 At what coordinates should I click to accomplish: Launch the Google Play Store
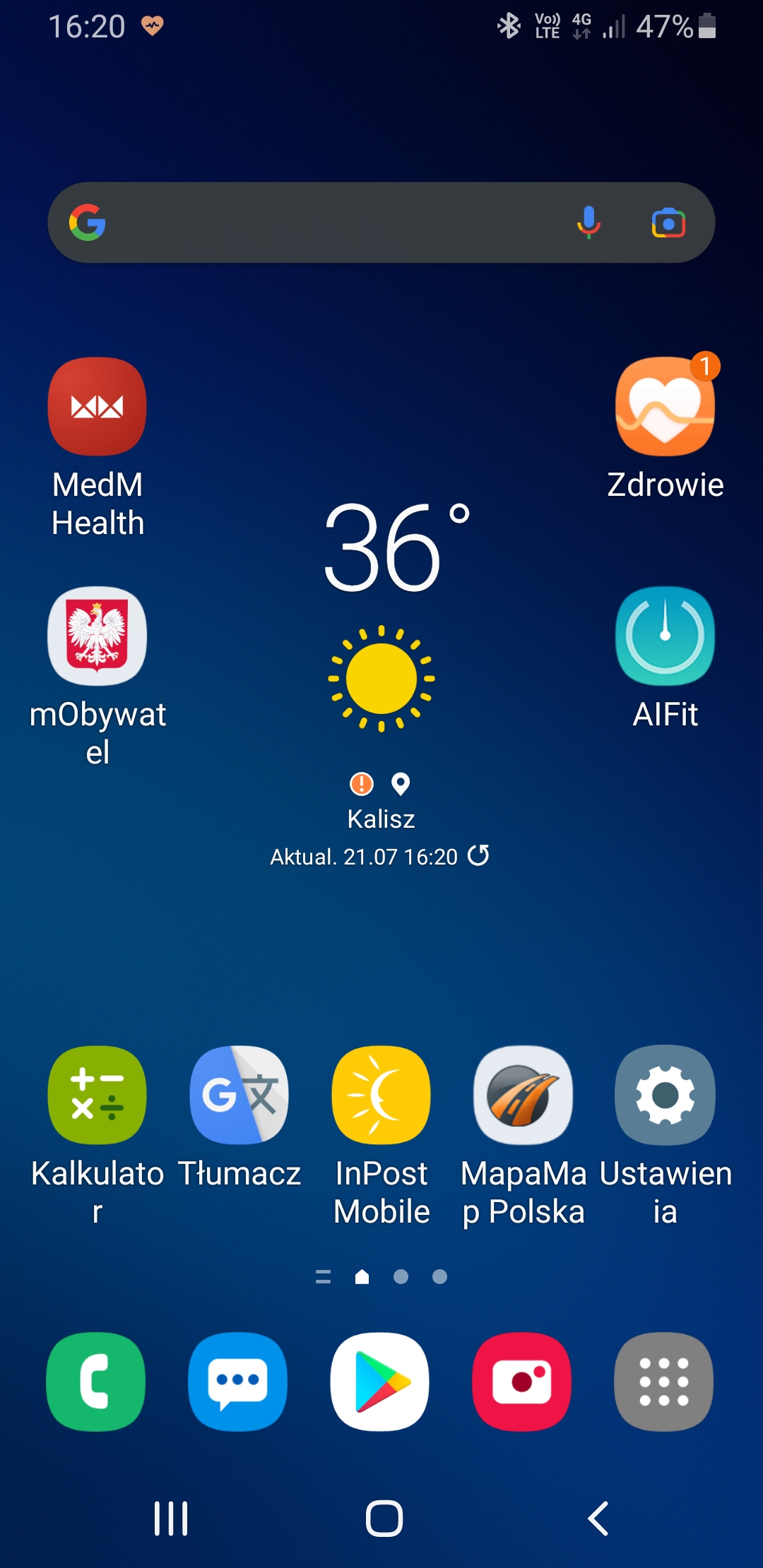(380, 1382)
